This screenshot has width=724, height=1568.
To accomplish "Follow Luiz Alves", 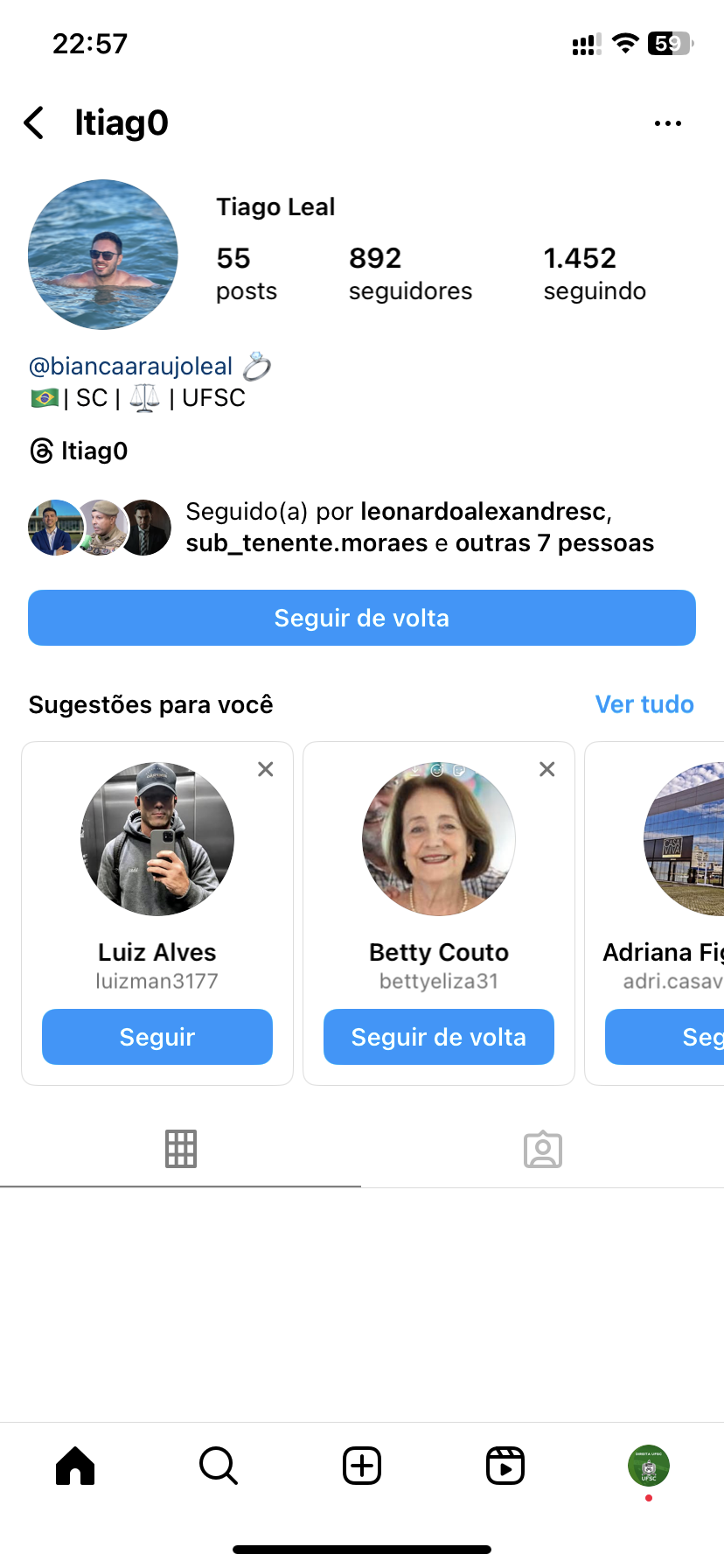I will (x=157, y=1037).
